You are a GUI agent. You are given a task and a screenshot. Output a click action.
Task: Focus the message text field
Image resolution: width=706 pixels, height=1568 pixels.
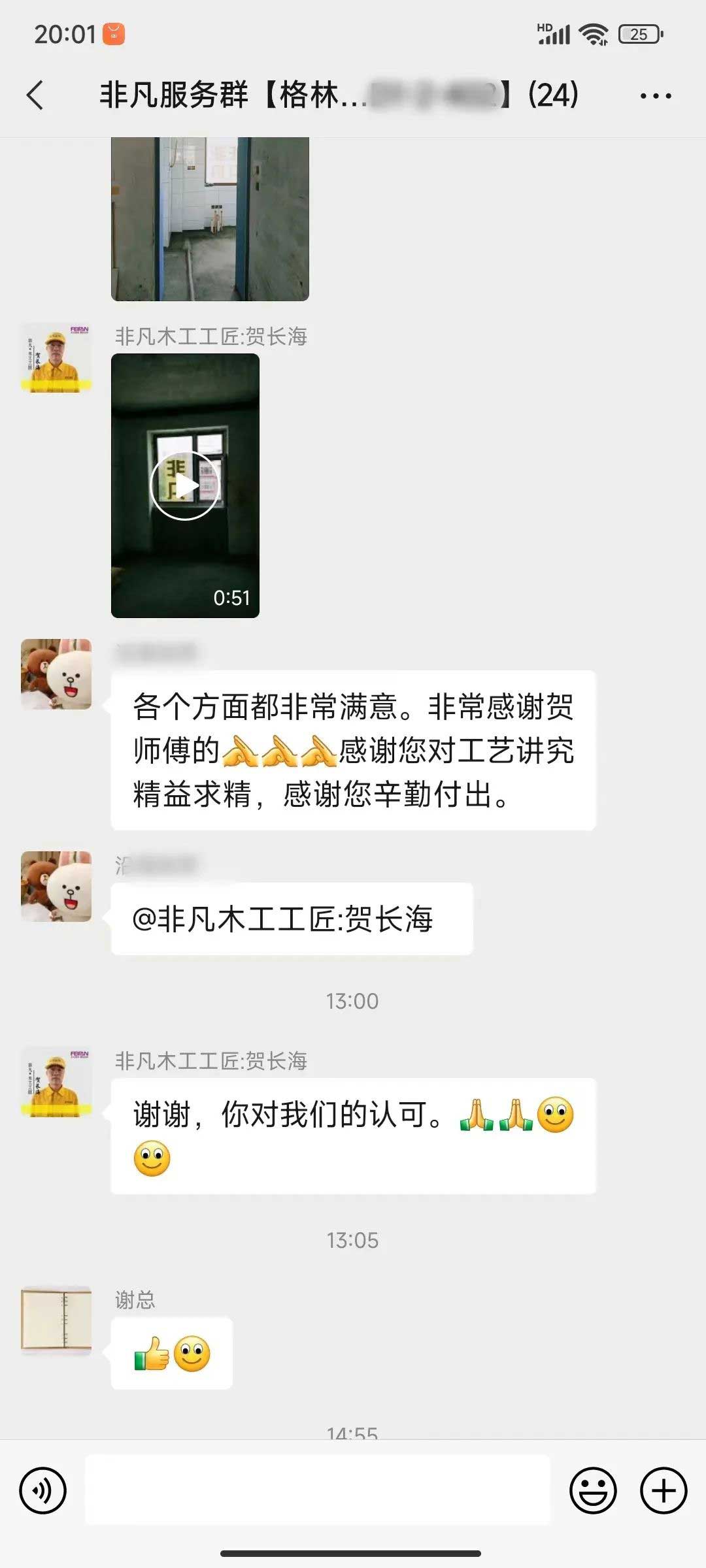coord(318,1491)
